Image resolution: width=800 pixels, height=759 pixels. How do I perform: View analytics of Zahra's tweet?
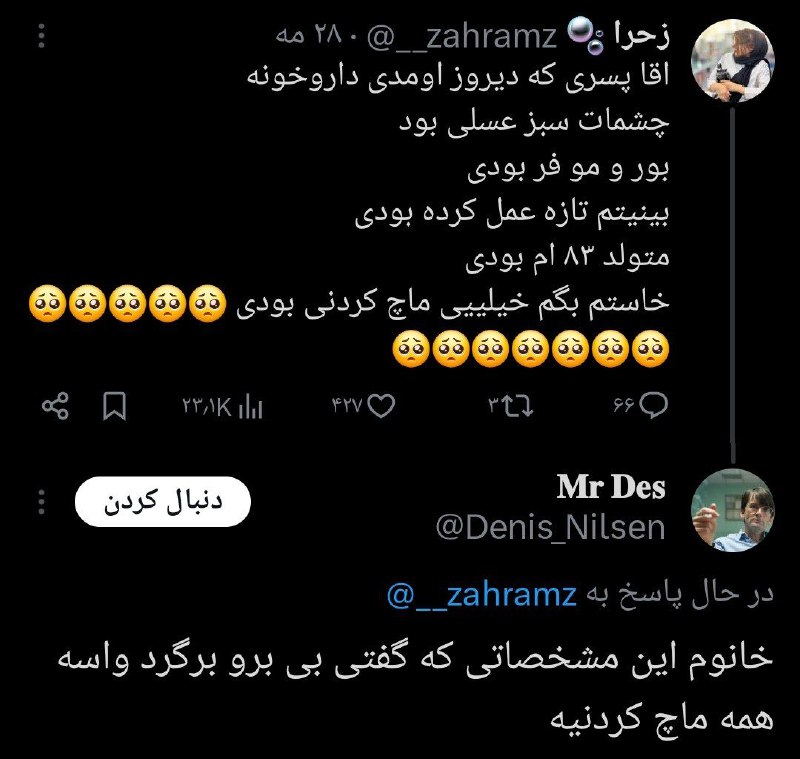click(x=252, y=406)
